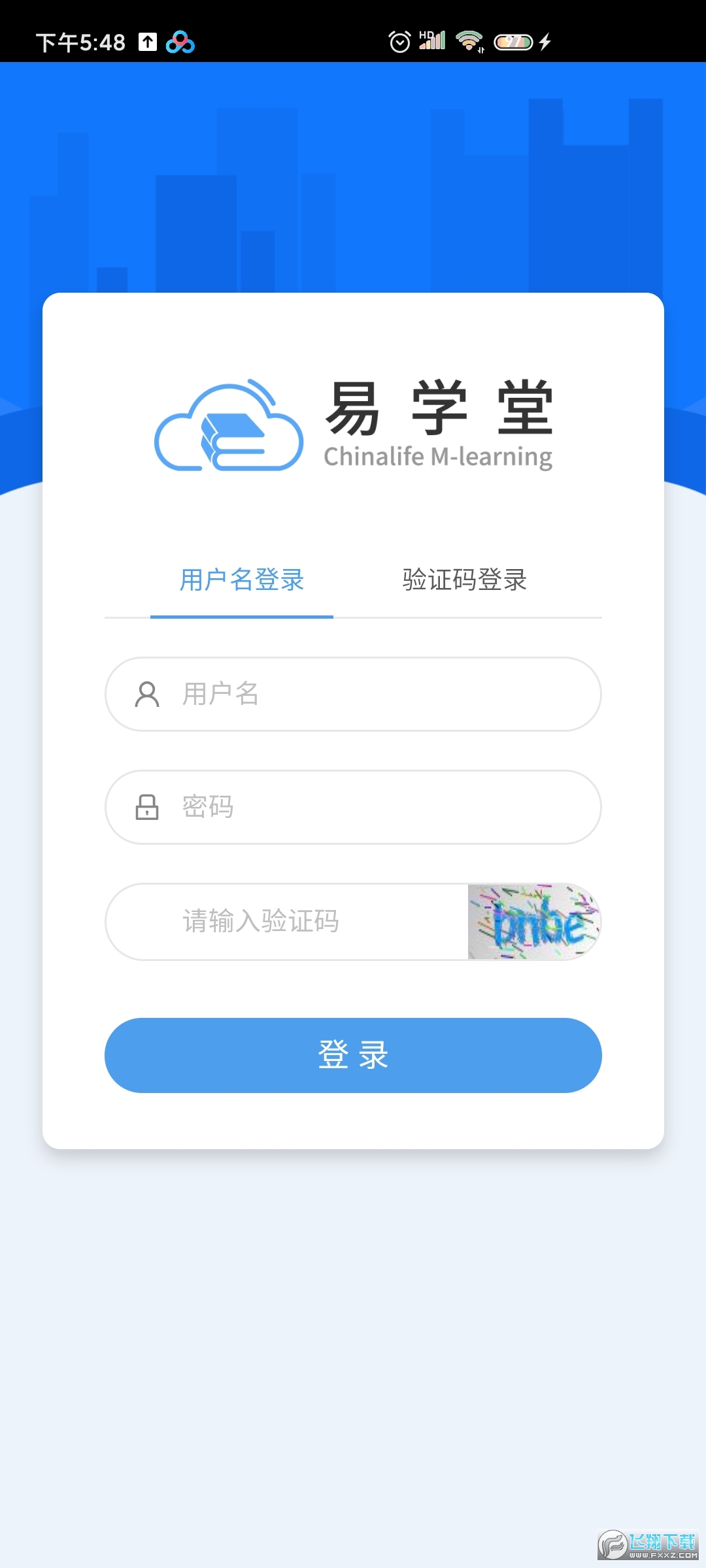Tap the colorful app icon near the clock
This screenshot has width=706, height=1568.
(180, 42)
